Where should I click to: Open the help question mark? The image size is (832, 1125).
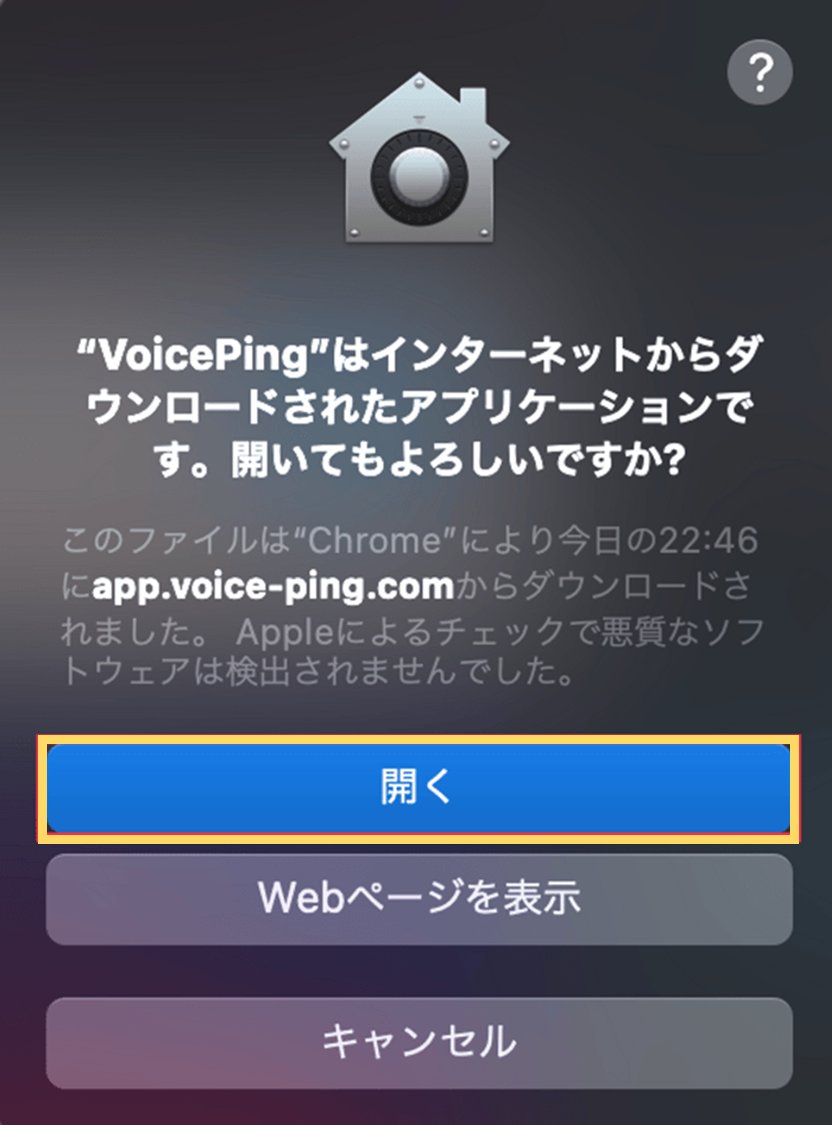tap(759, 72)
